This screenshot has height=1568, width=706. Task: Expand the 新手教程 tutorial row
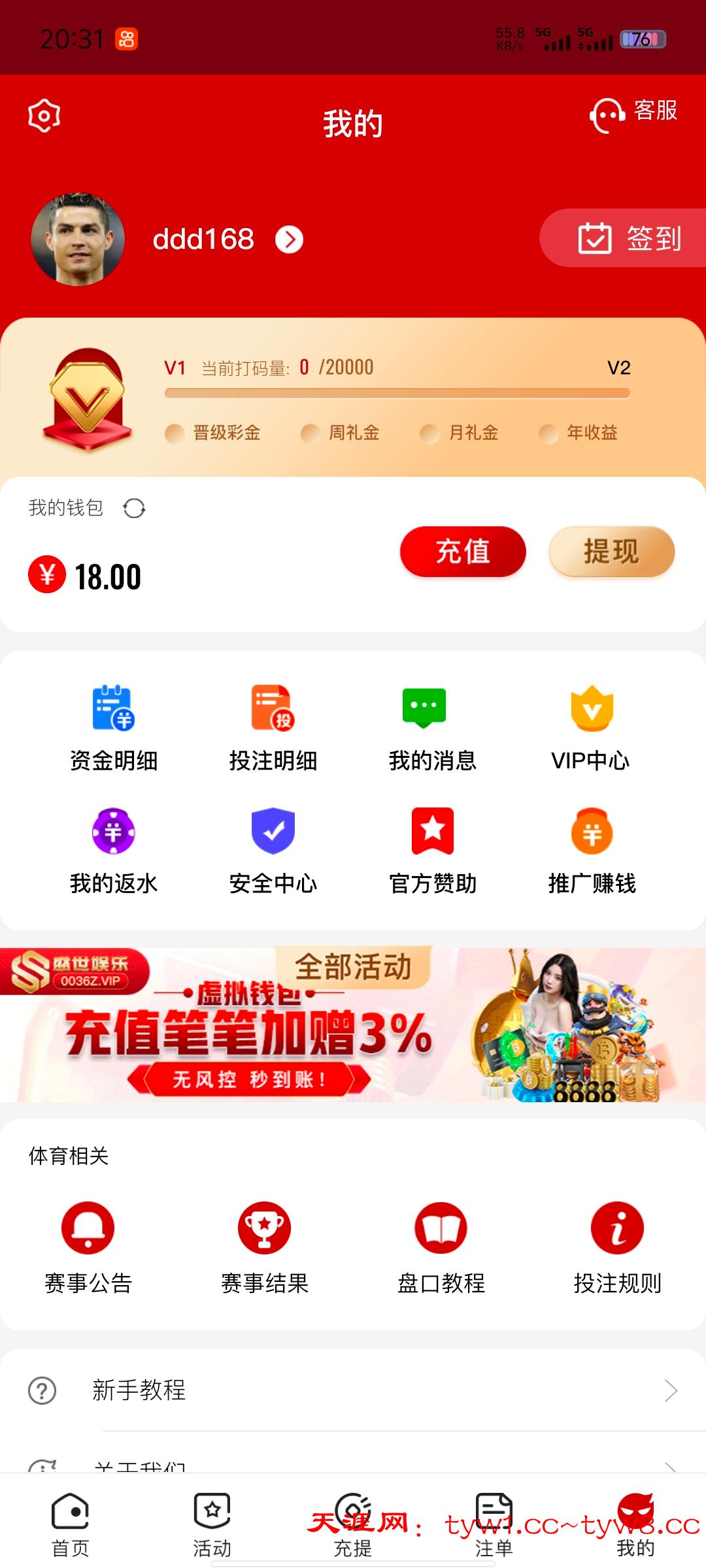click(353, 1392)
